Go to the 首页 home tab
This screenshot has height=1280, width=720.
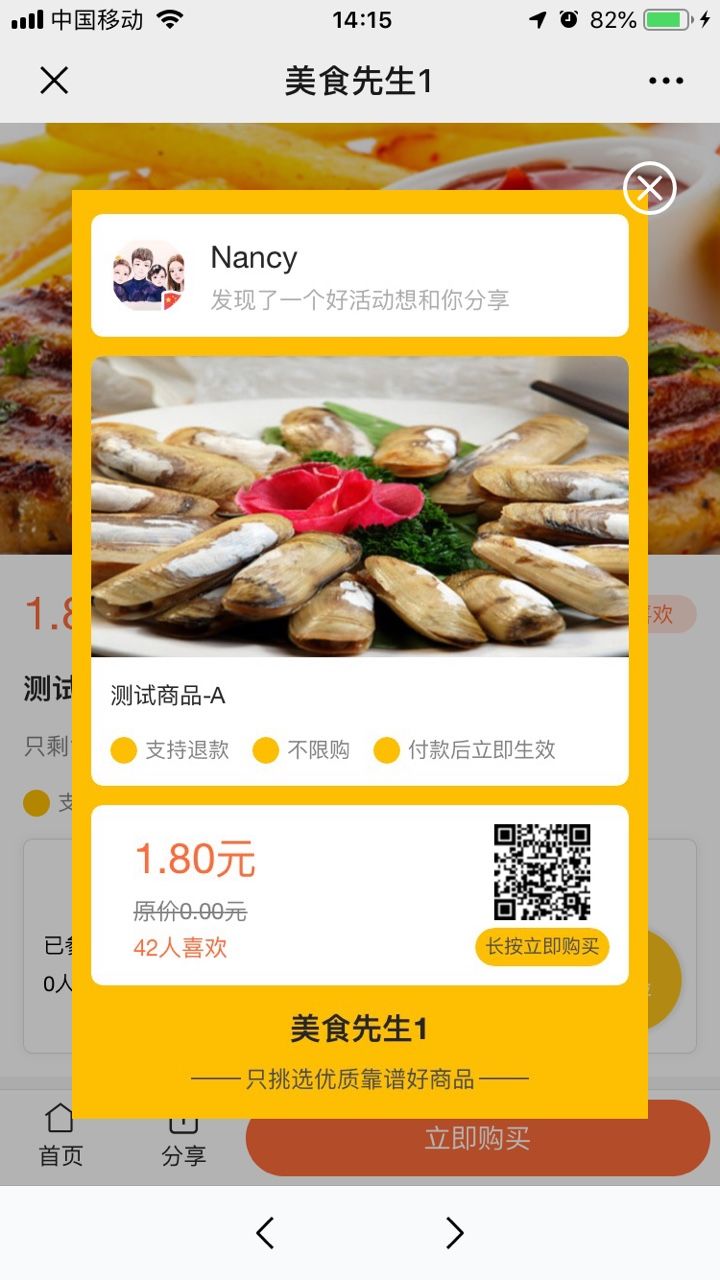pyautogui.click(x=60, y=1136)
